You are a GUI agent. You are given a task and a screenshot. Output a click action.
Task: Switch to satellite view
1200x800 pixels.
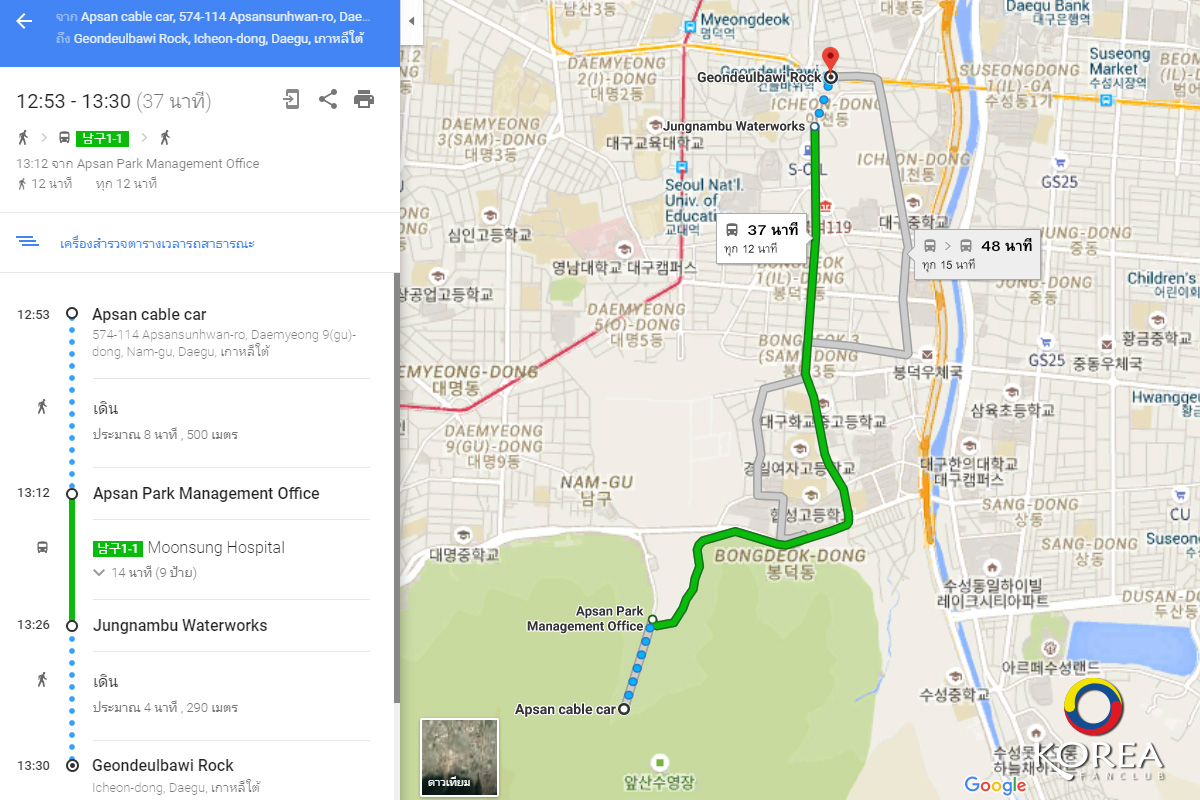459,757
